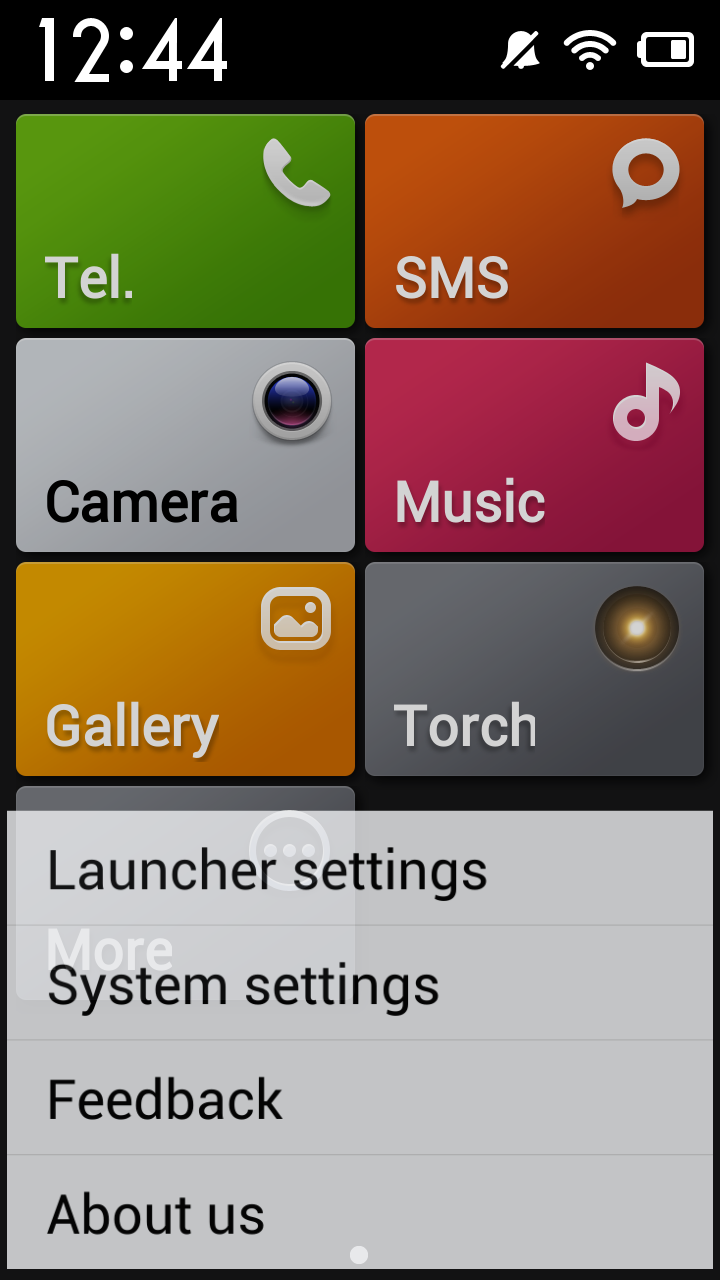Open System settings
This screenshot has width=720, height=1280.
(360, 984)
